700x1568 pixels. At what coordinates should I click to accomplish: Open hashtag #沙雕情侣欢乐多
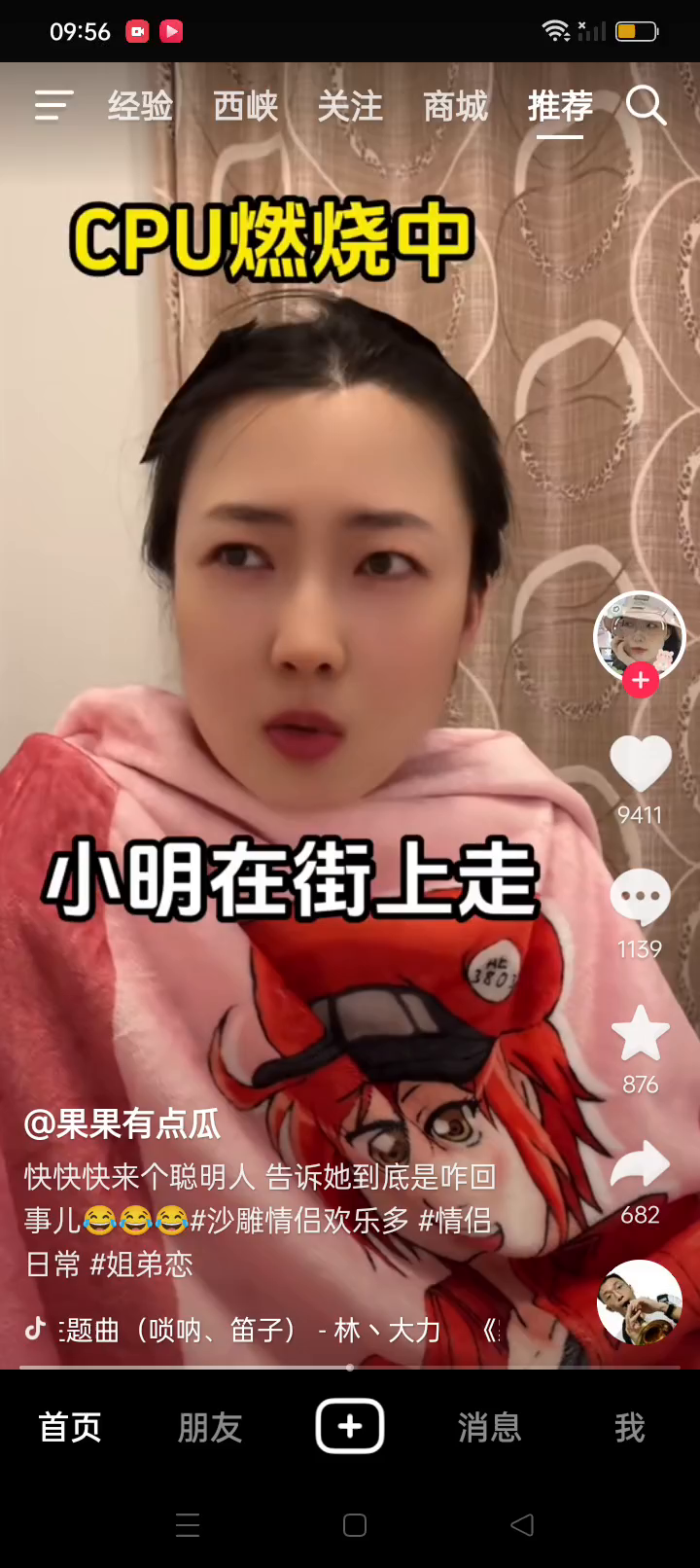pyautogui.click(x=299, y=1220)
